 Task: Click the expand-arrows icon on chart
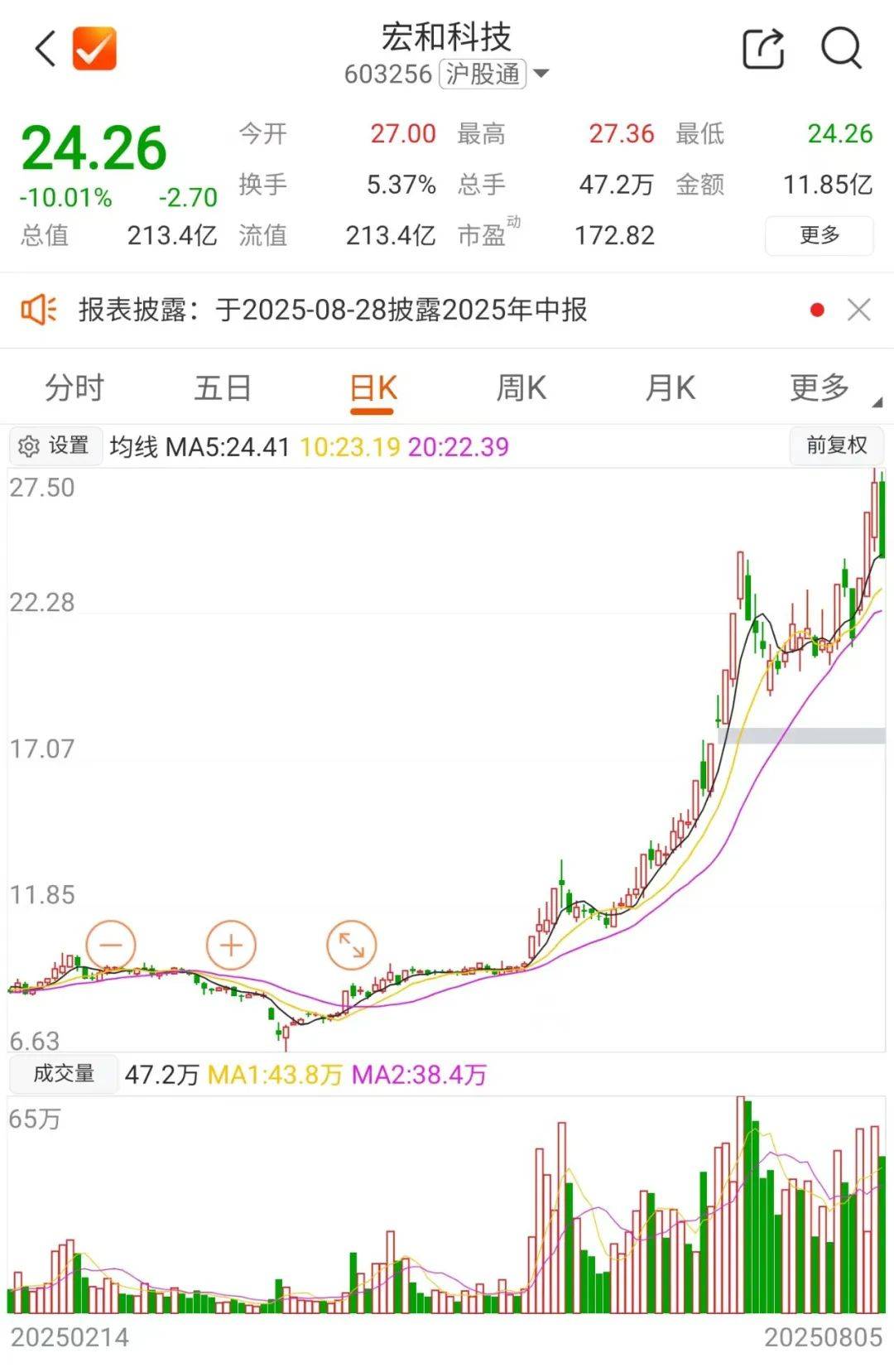click(x=351, y=944)
